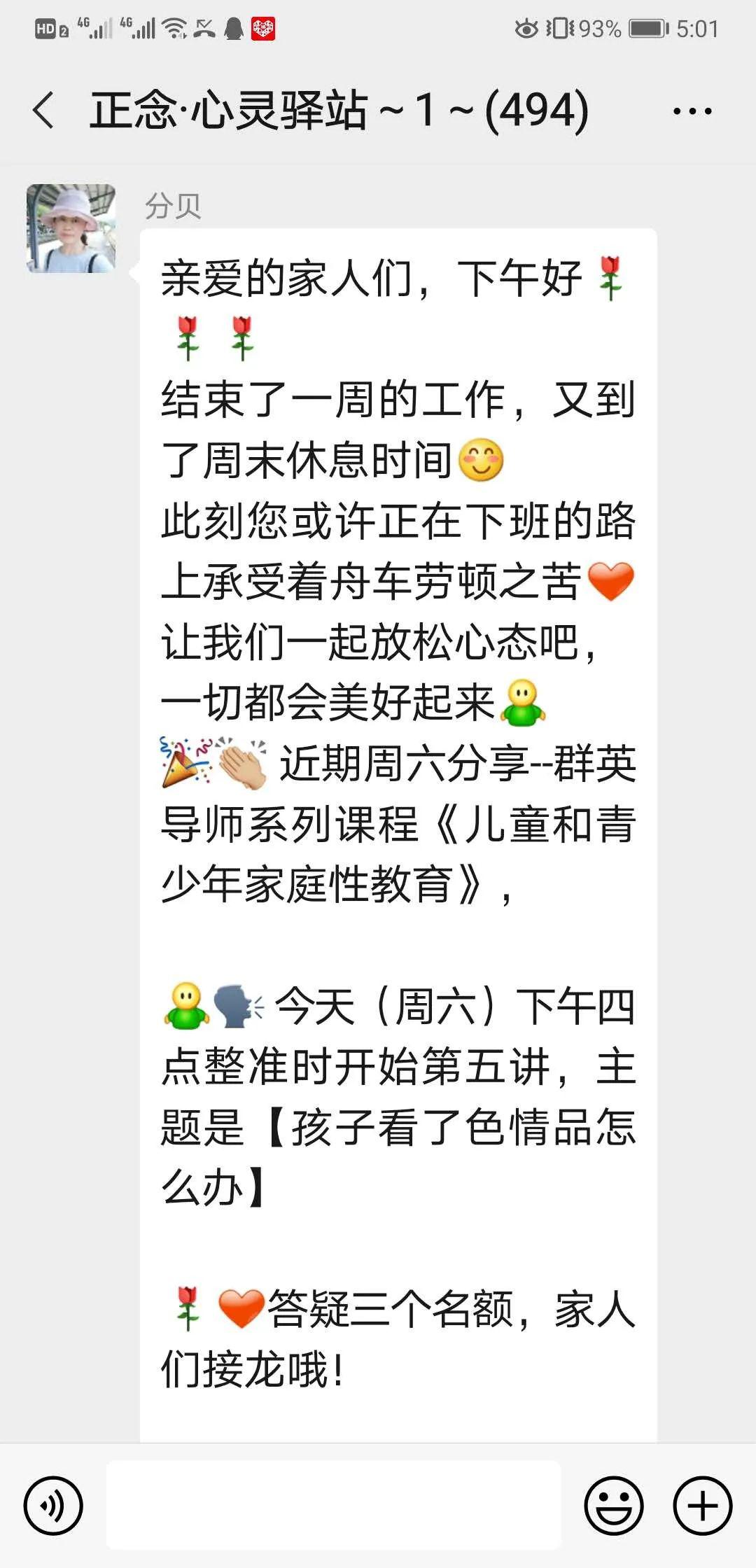Switch to voice message input
This screenshot has width=756, height=1568.
tap(53, 1506)
